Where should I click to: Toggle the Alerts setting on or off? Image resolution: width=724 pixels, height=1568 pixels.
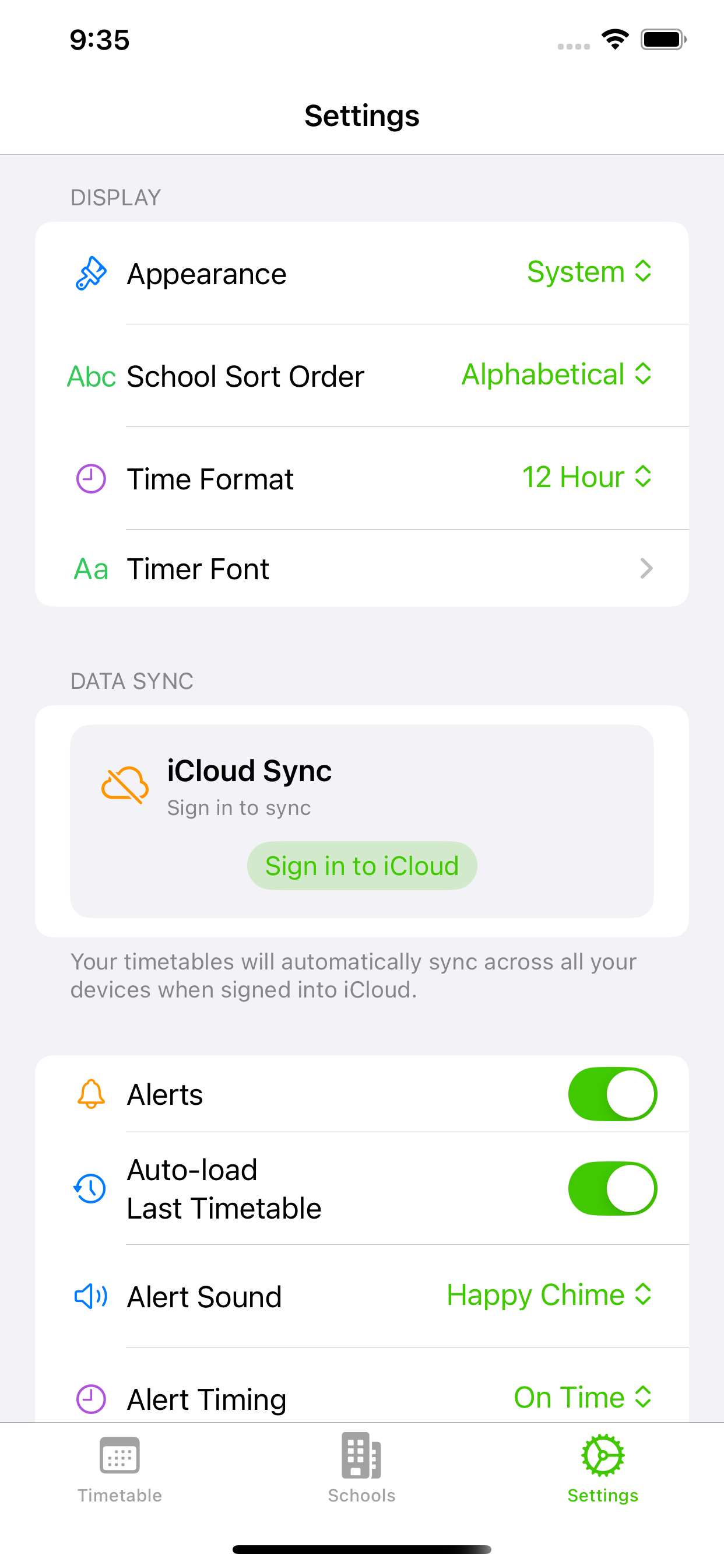point(612,1093)
